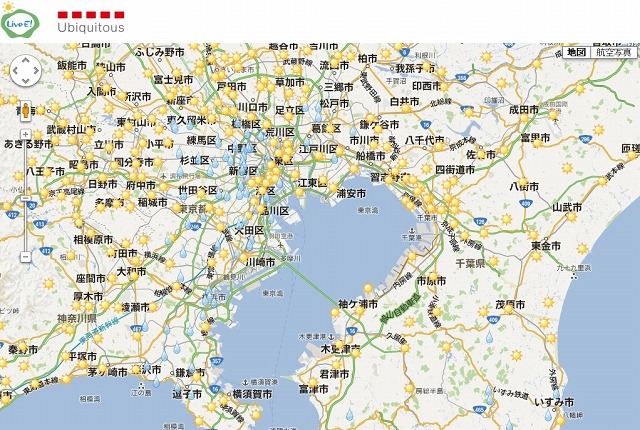Pan the map down using the compass arrow

[x=26, y=81]
